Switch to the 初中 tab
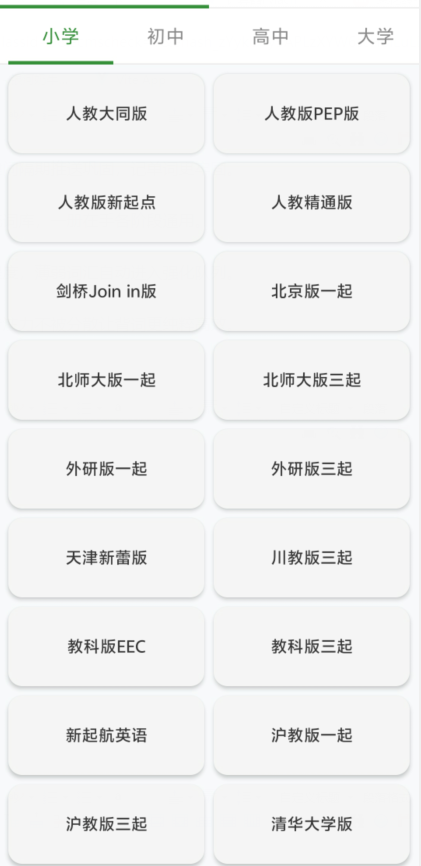This screenshot has width=421, height=866. coord(165,36)
